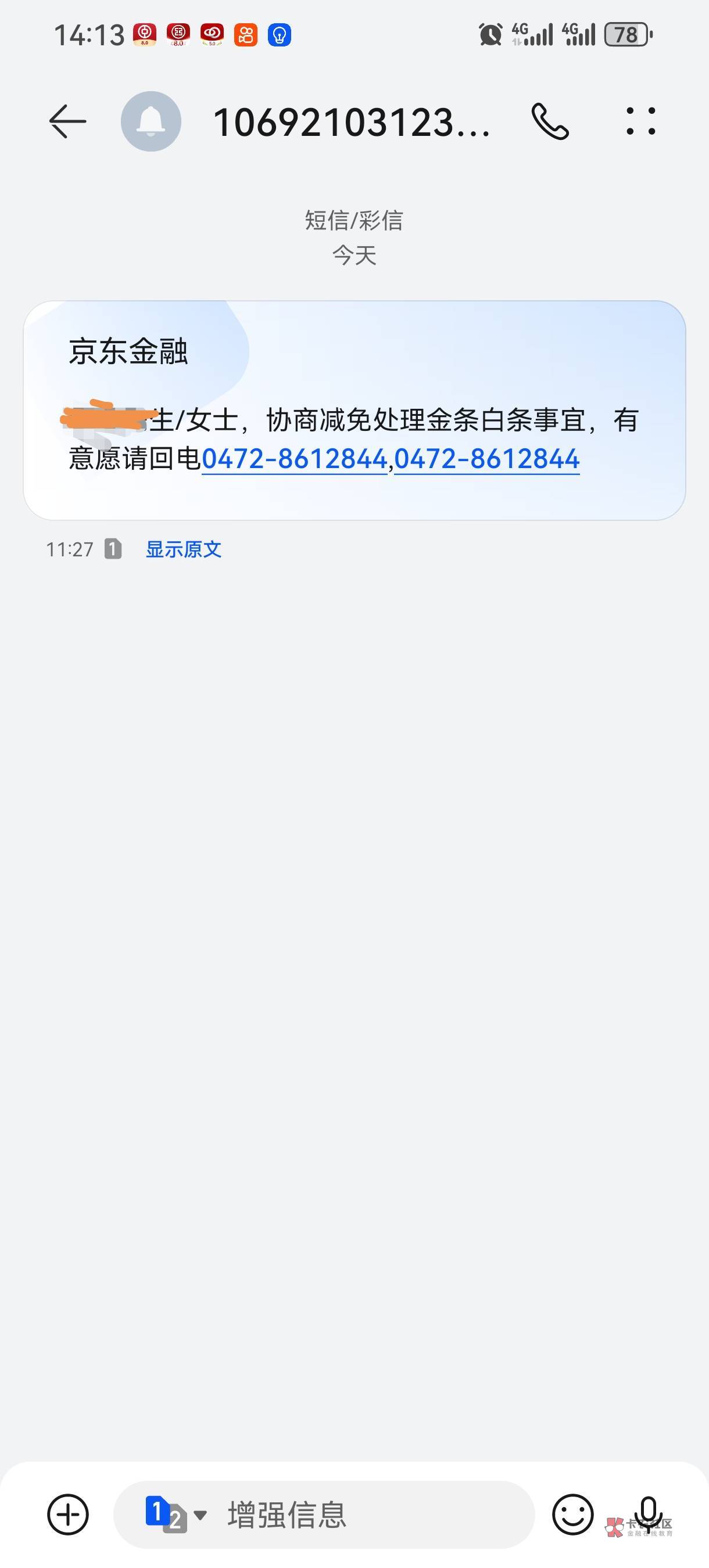Tap the second 0472-8612844 phone link
709x1568 pixels.
click(x=486, y=459)
